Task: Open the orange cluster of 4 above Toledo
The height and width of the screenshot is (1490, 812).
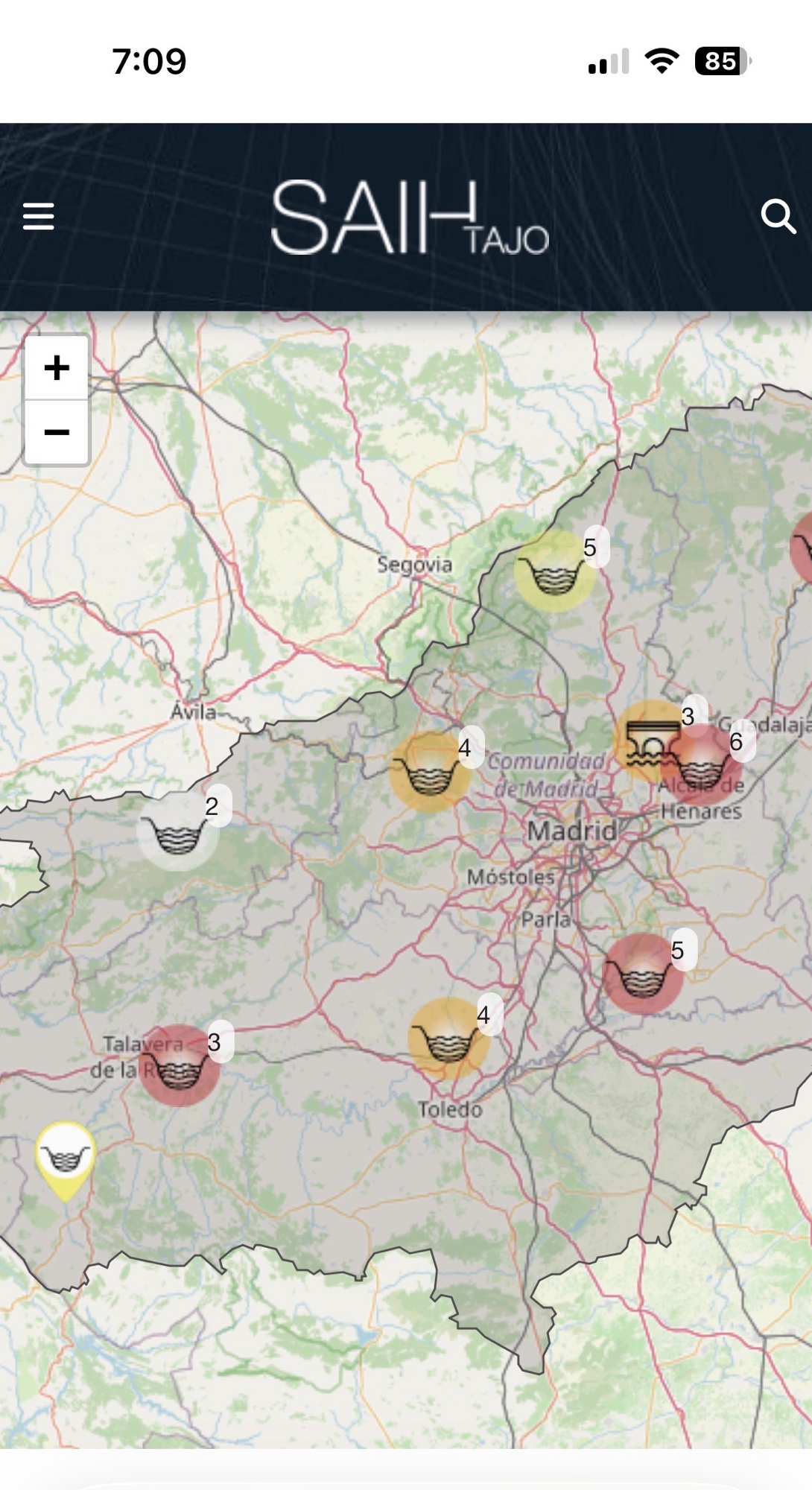Action: 448,1039
